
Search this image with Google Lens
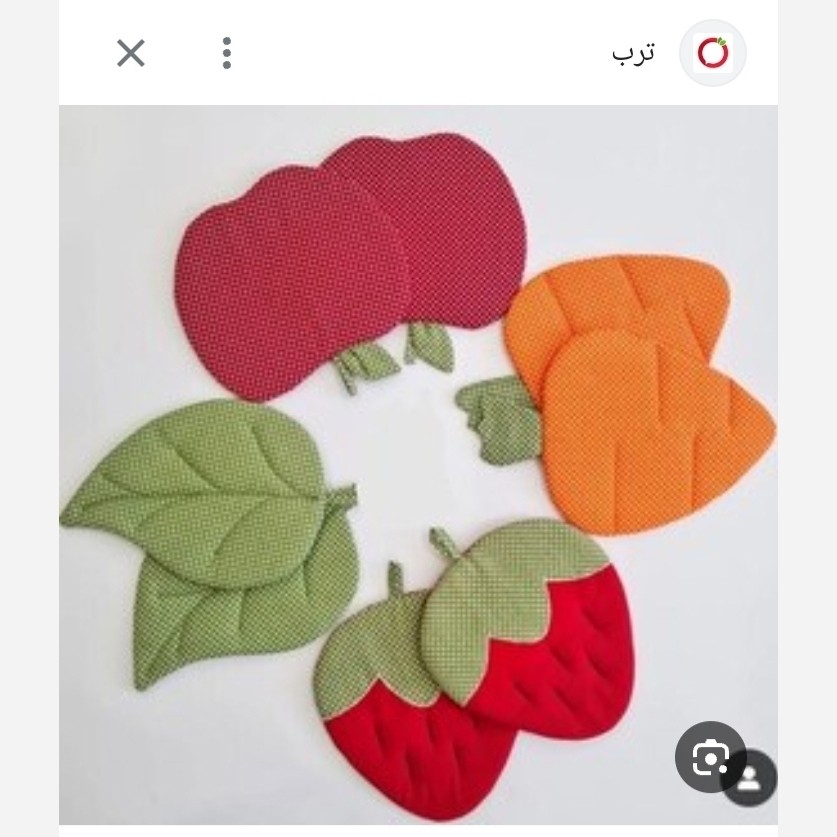pyautogui.click(x=710, y=757)
